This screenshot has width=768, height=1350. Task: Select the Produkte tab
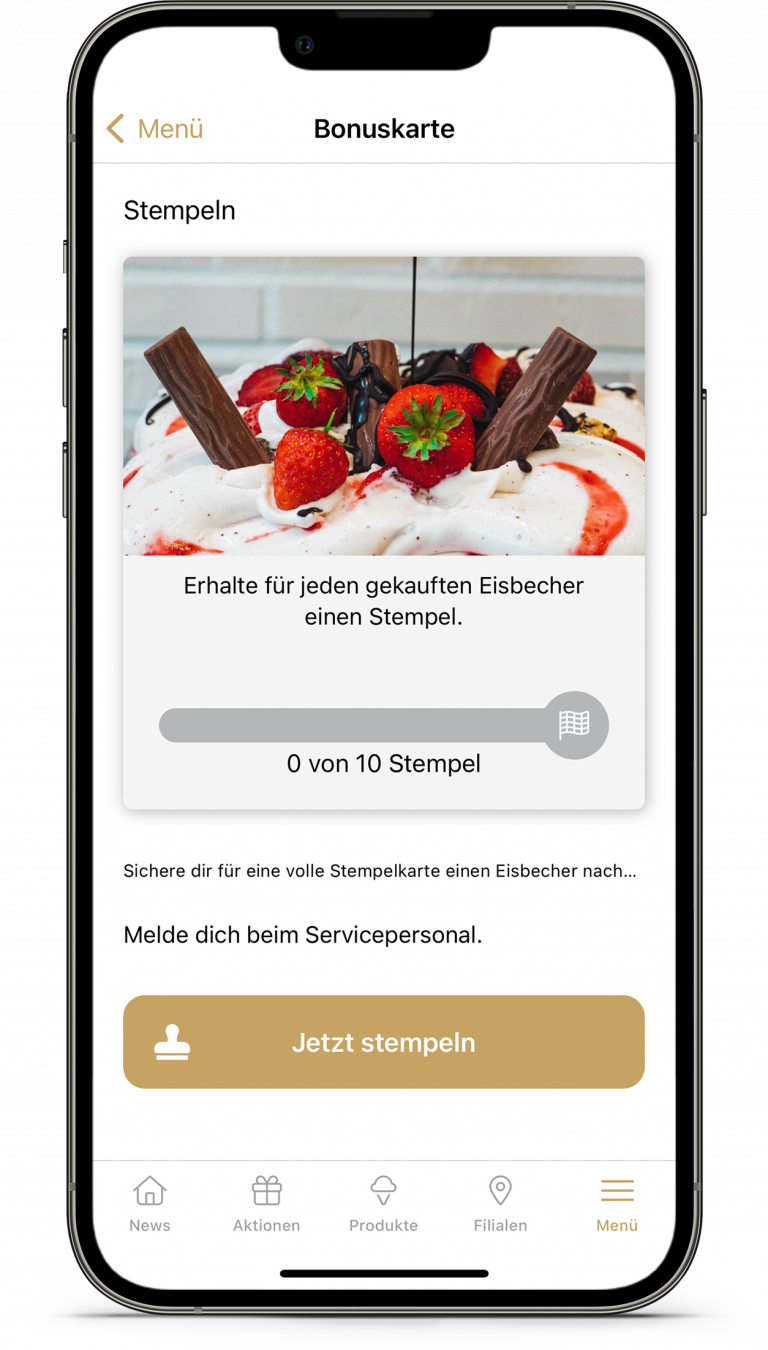click(383, 1203)
